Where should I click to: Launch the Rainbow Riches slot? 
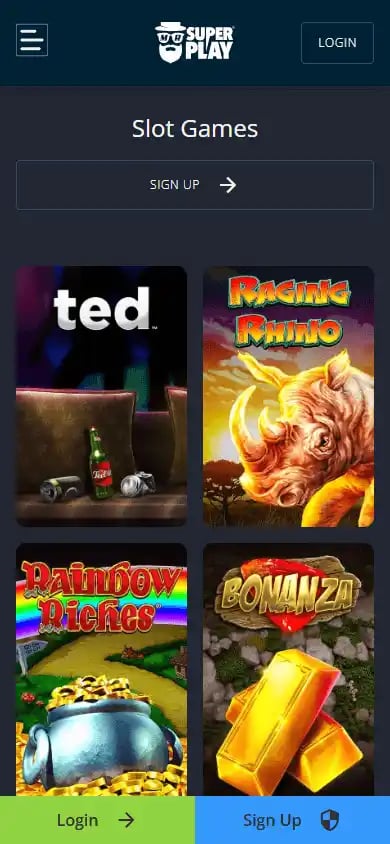pos(102,670)
